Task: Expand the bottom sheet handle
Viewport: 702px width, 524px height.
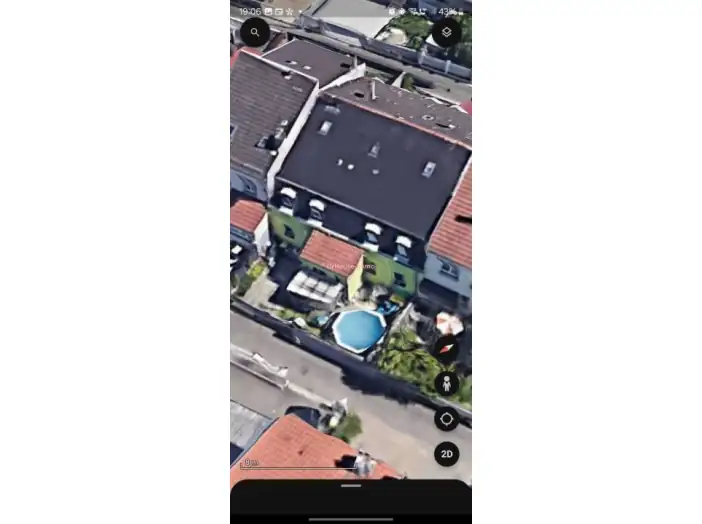Action: (351, 485)
